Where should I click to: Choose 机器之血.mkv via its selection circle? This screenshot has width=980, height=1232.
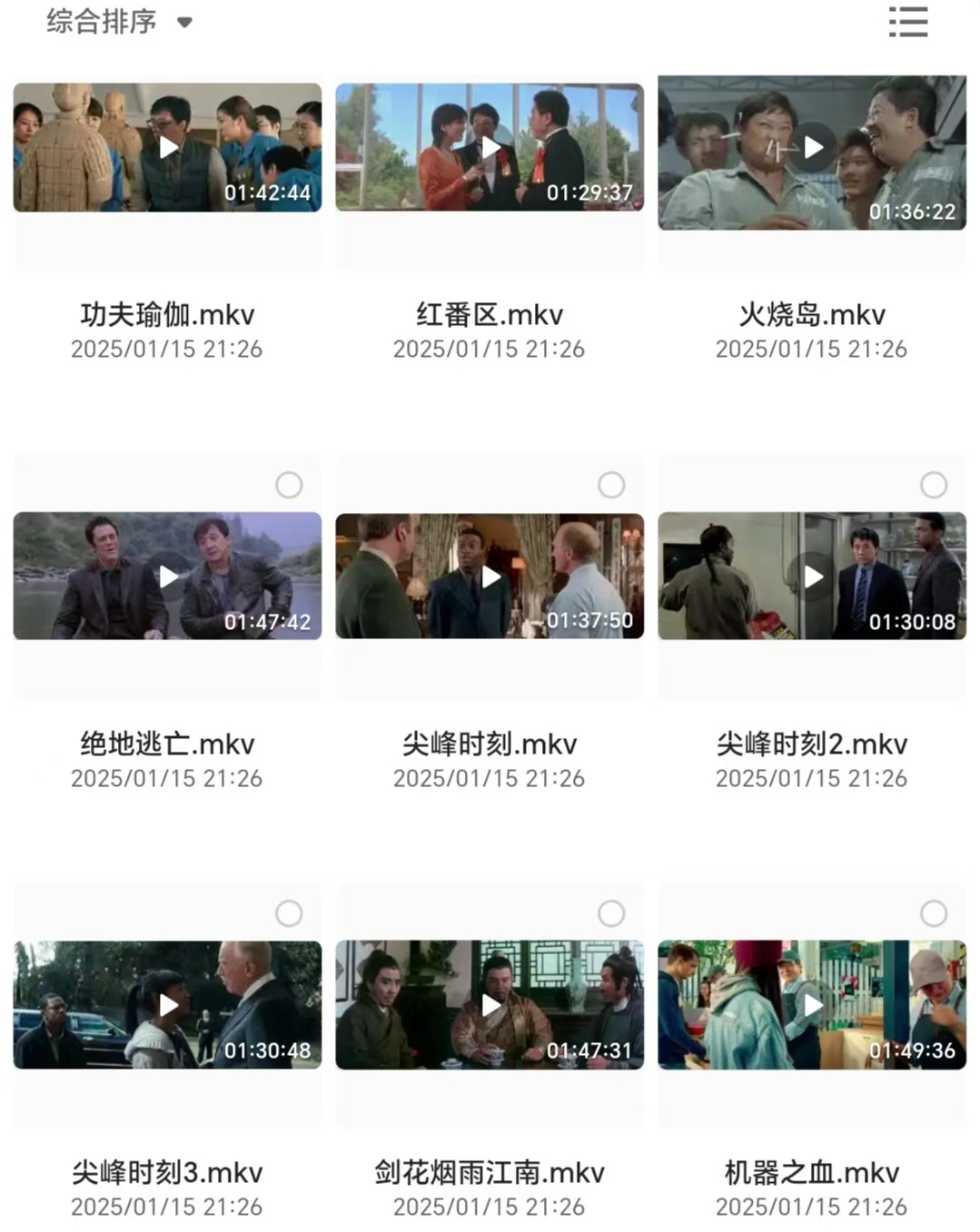pyautogui.click(x=934, y=913)
